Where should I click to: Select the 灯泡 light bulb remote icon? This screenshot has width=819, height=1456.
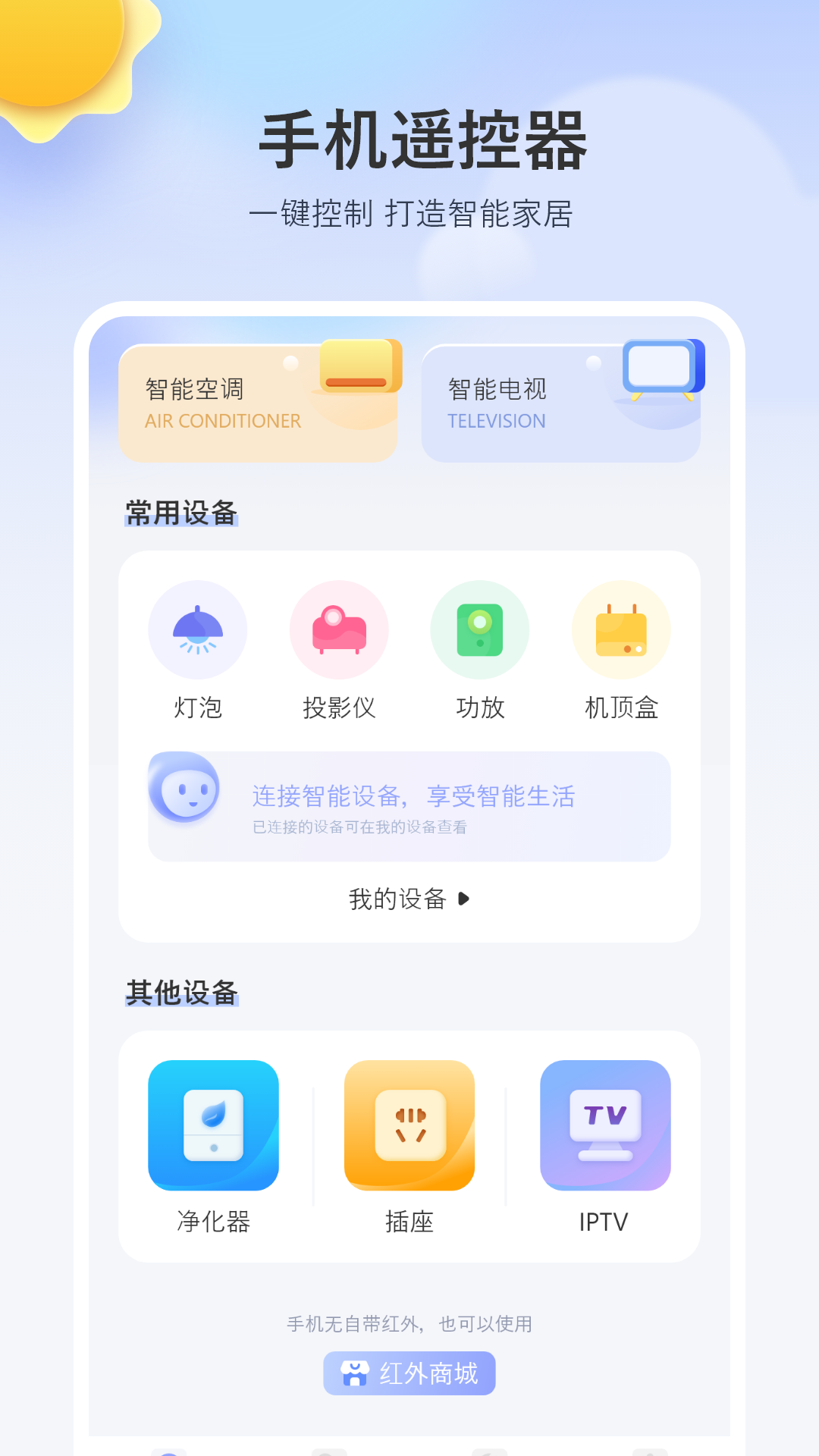tap(198, 629)
